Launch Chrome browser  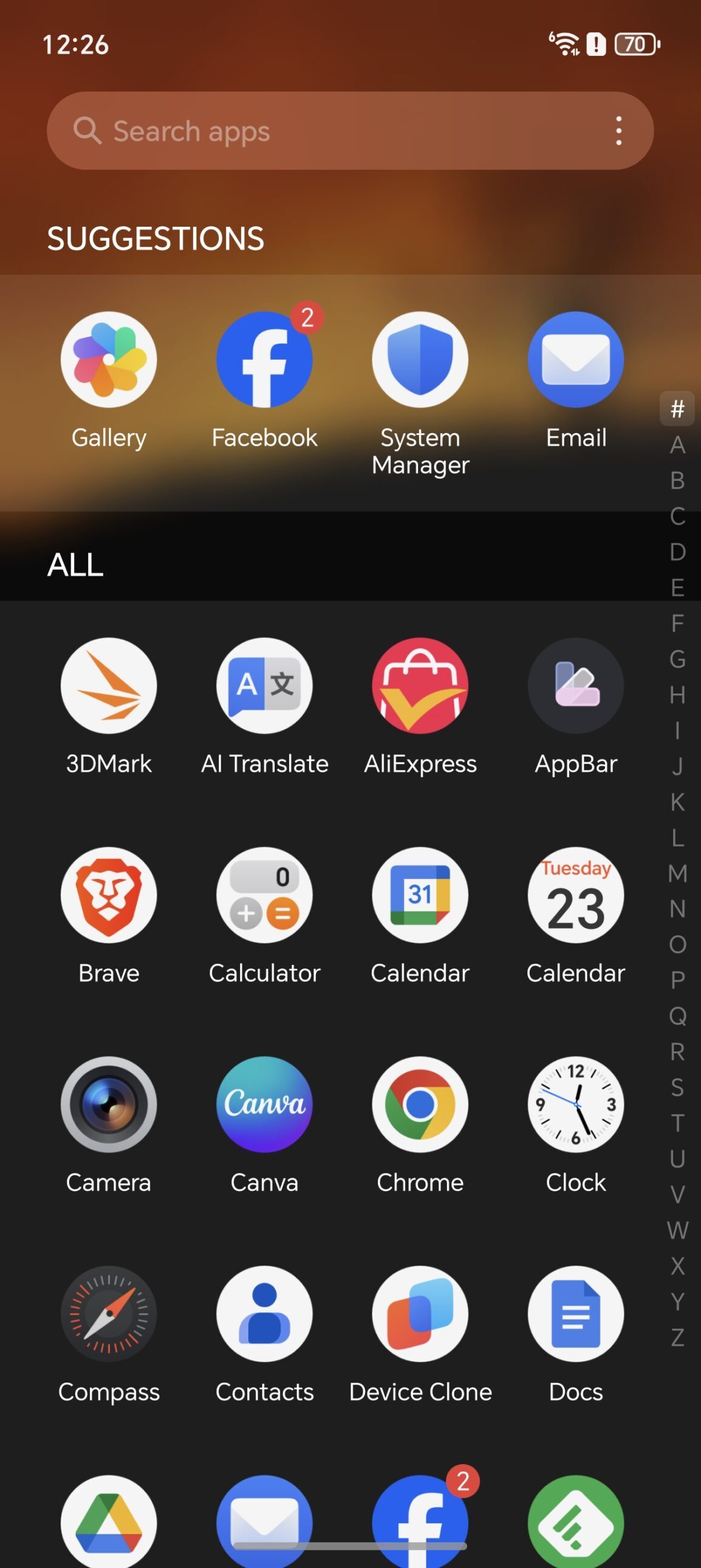(420, 1105)
